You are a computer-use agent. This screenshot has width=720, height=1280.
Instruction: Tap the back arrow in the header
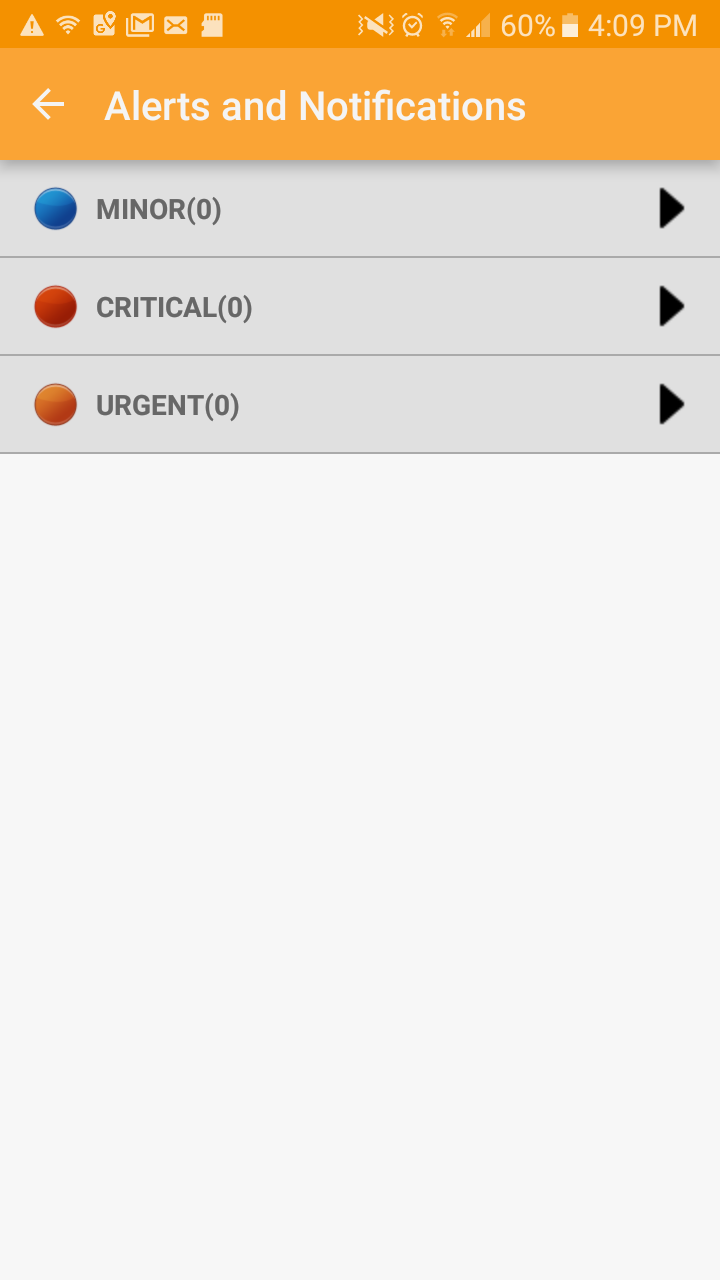coord(47,104)
